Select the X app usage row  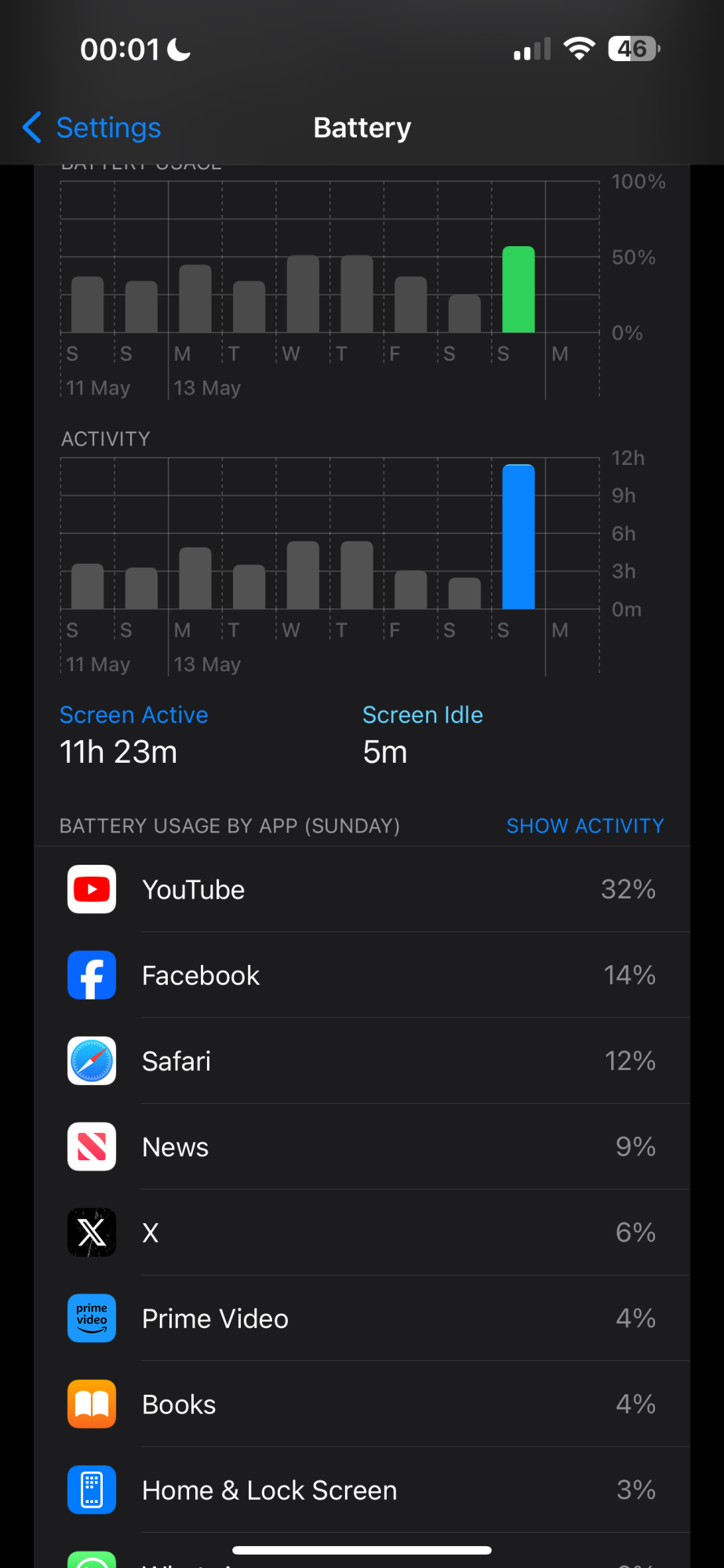point(362,1232)
